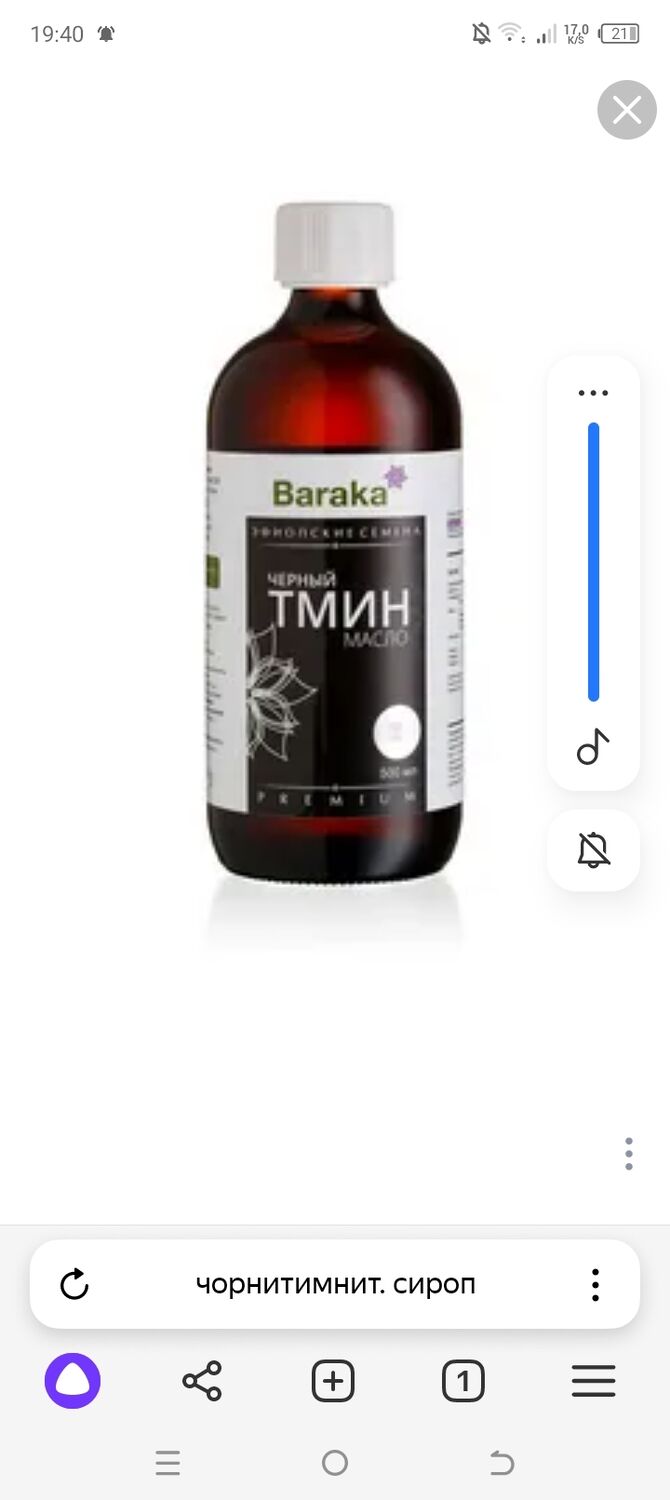Share this page

202,1381
